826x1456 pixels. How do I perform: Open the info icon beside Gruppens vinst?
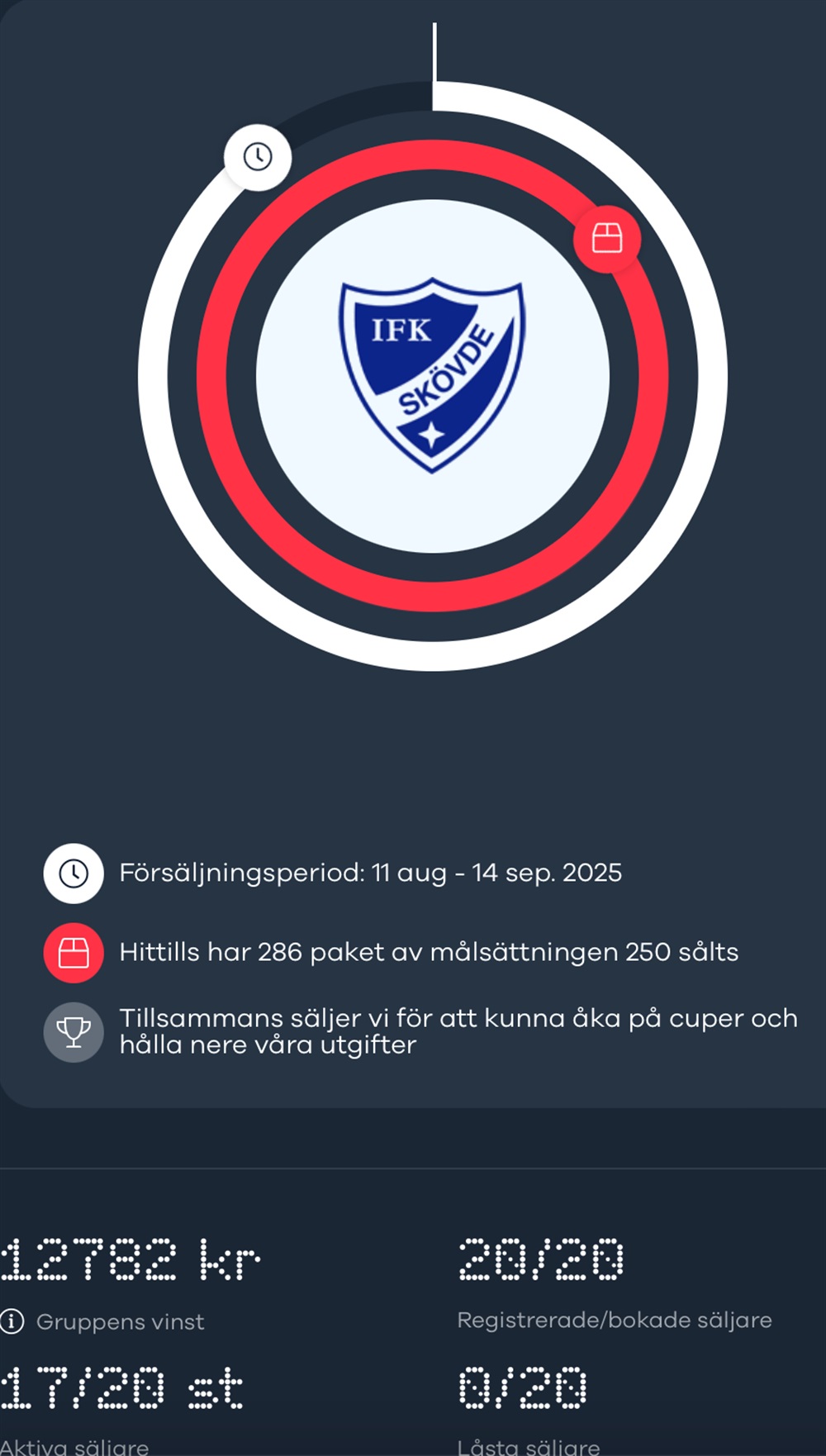pyautogui.click(x=12, y=1321)
